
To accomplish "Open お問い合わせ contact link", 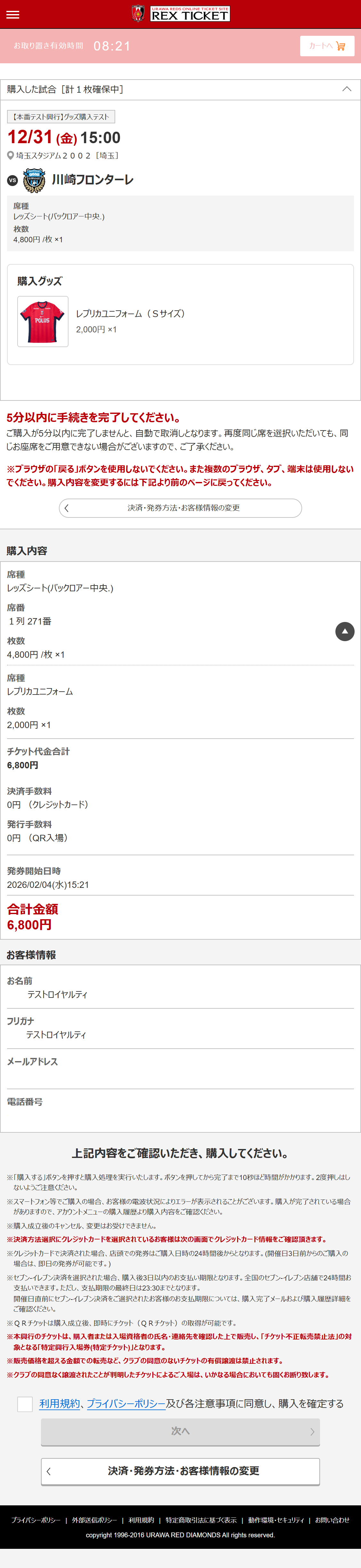I will 332,1520.
